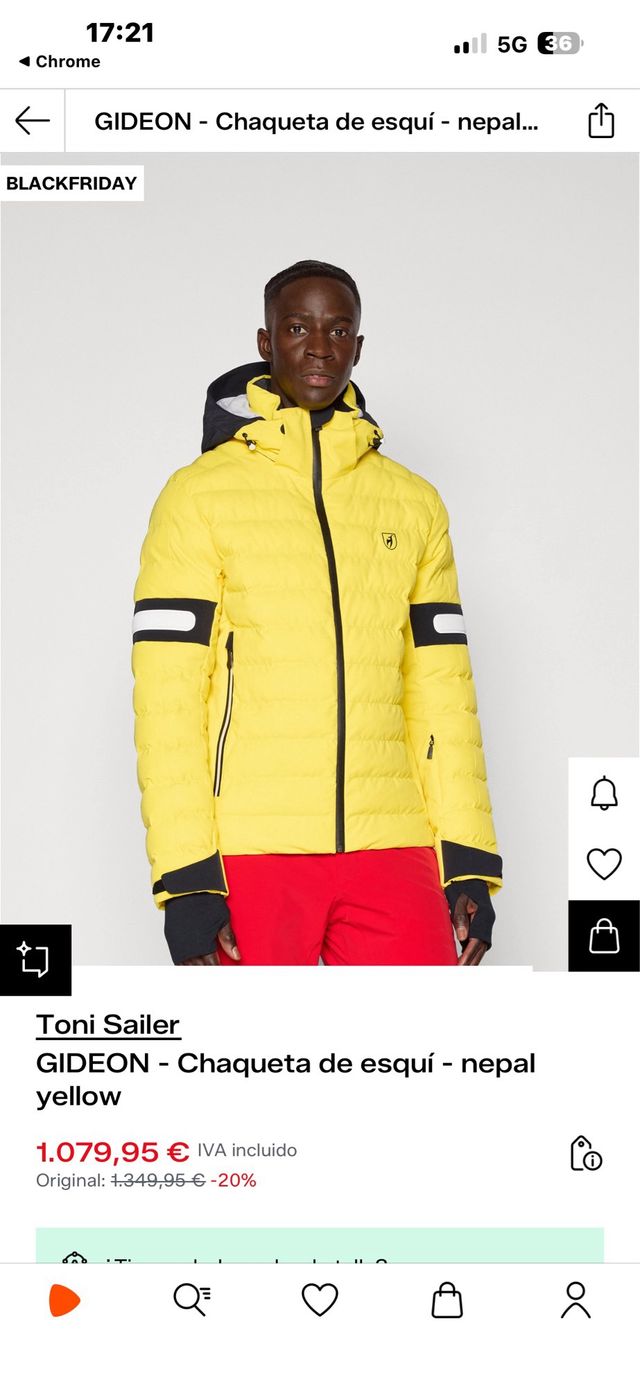Enable the price alert bell

click(x=604, y=793)
